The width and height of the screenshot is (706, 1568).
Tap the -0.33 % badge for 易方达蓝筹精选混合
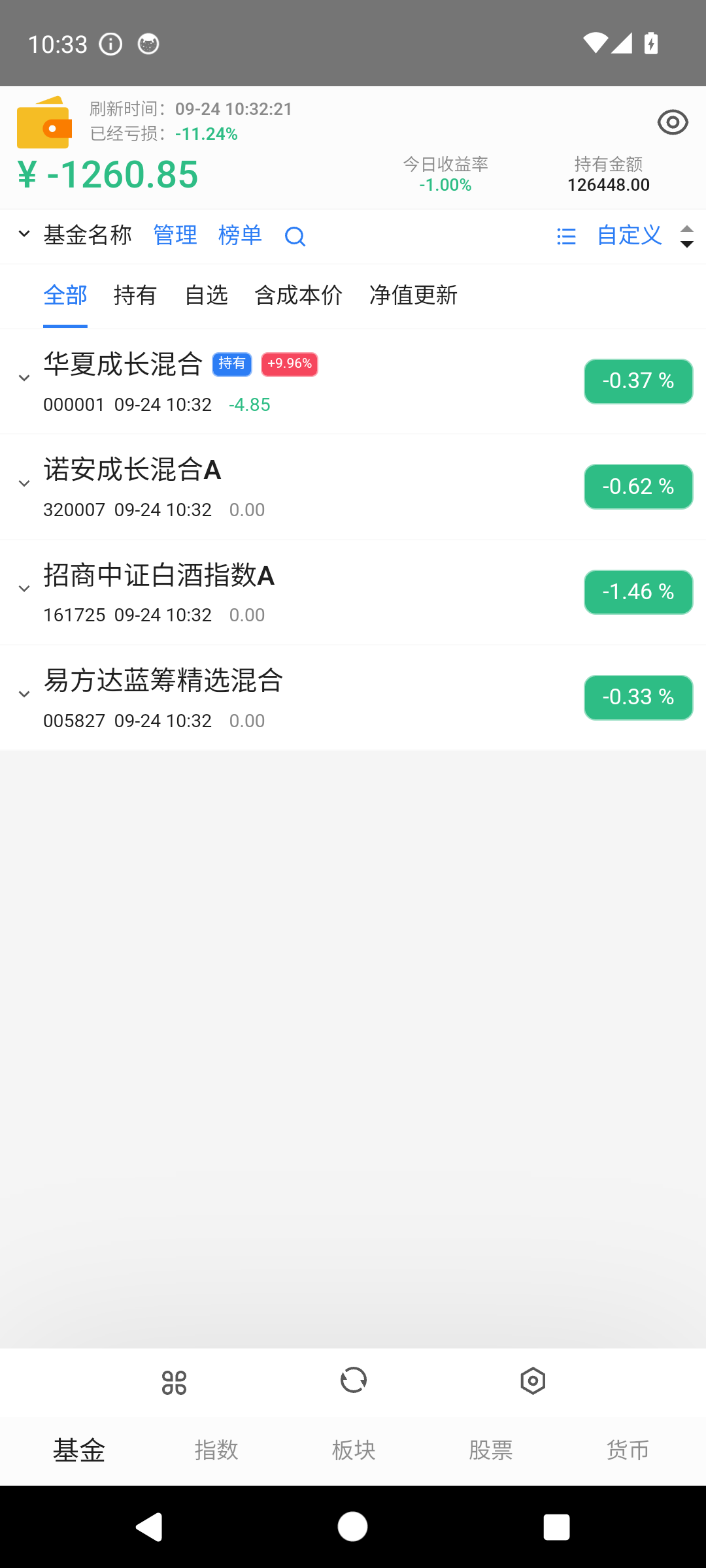(x=639, y=697)
